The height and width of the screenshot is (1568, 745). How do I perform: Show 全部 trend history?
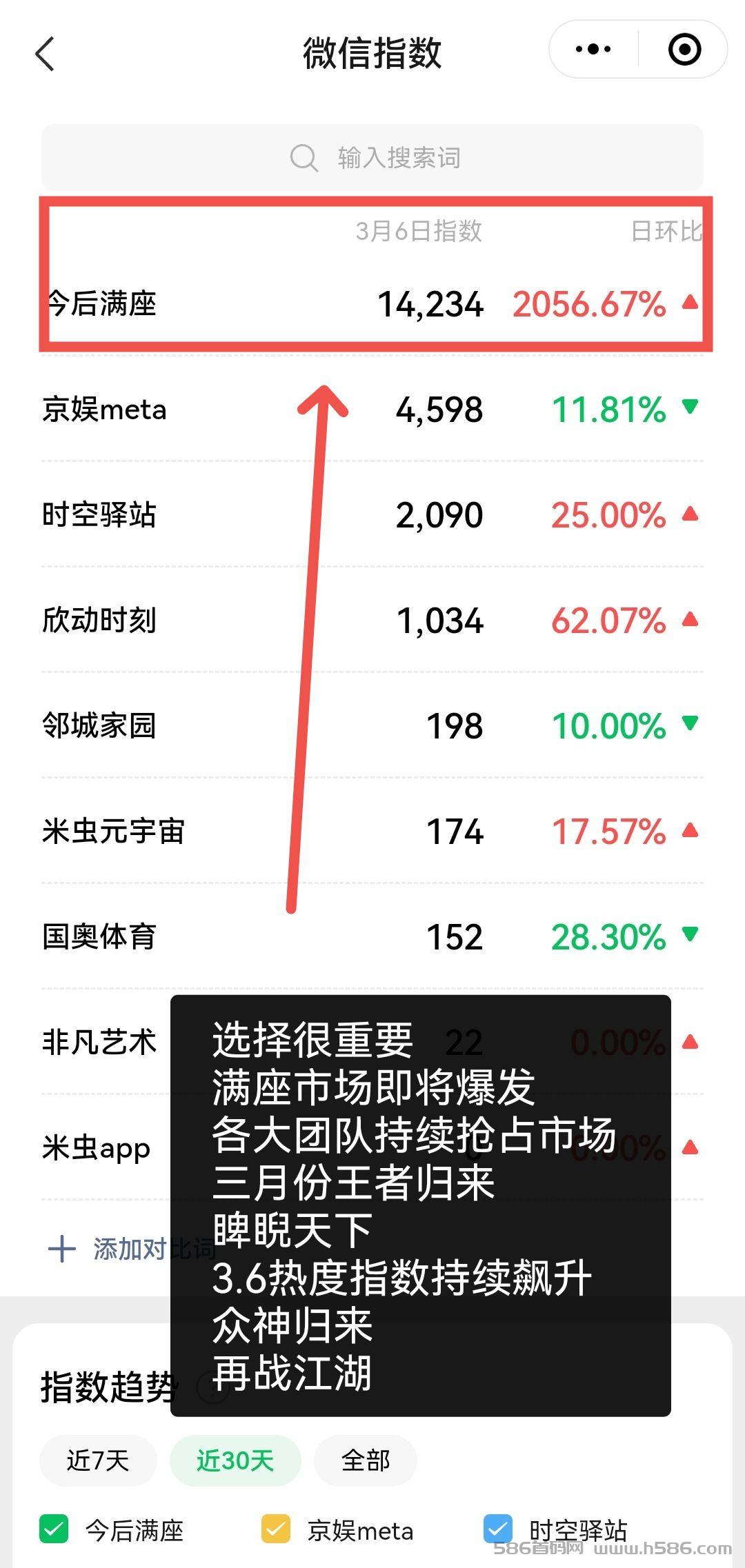point(366,1460)
